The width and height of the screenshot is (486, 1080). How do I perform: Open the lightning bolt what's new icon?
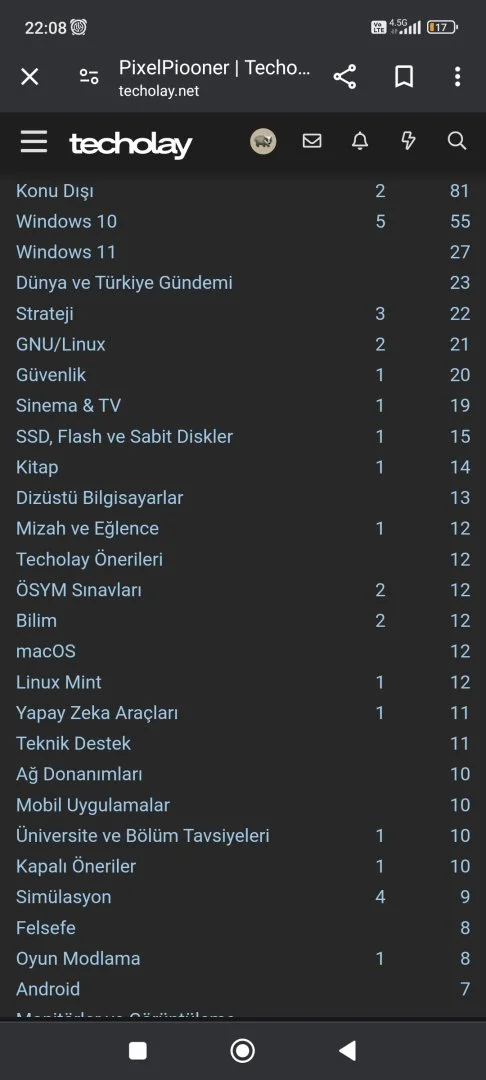click(408, 141)
